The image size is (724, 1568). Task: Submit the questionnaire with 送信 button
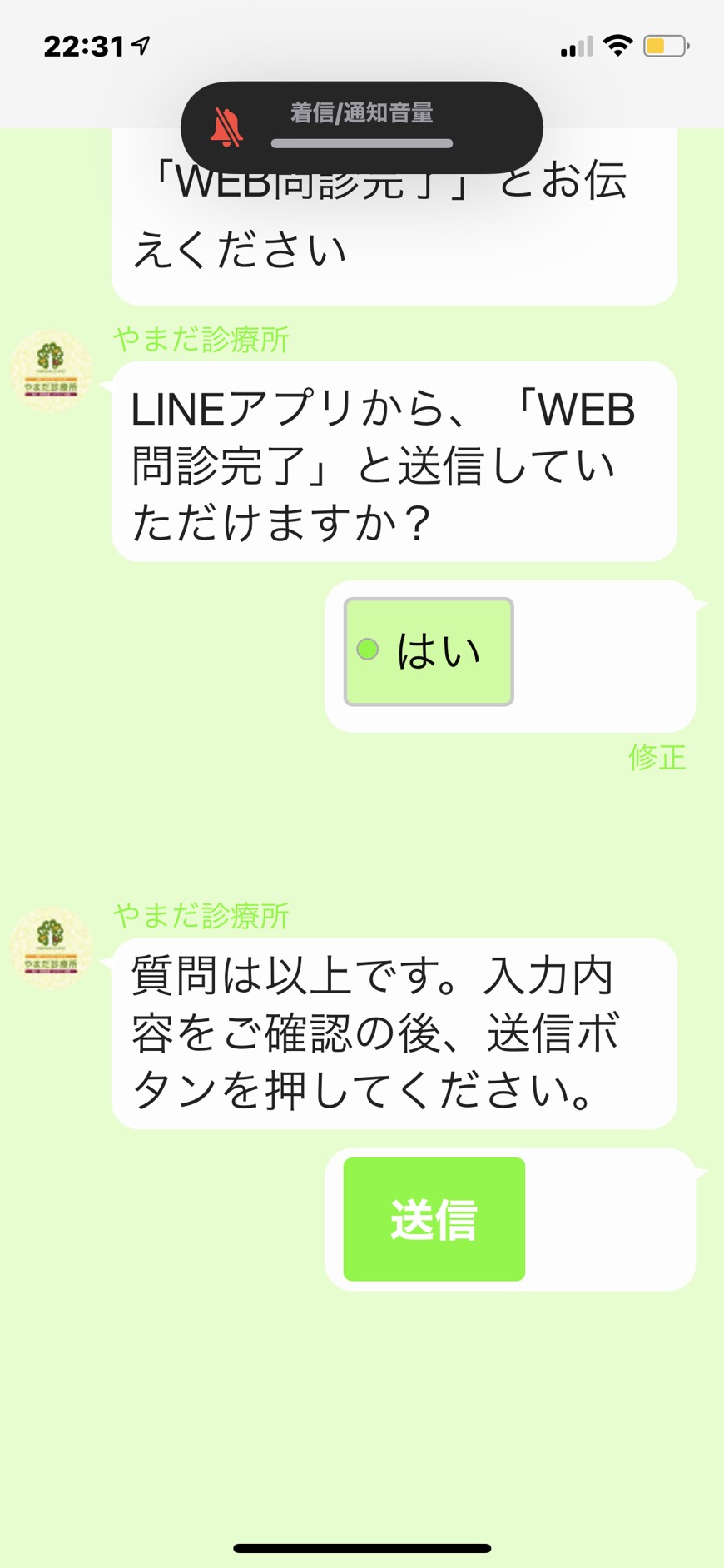[434, 1219]
